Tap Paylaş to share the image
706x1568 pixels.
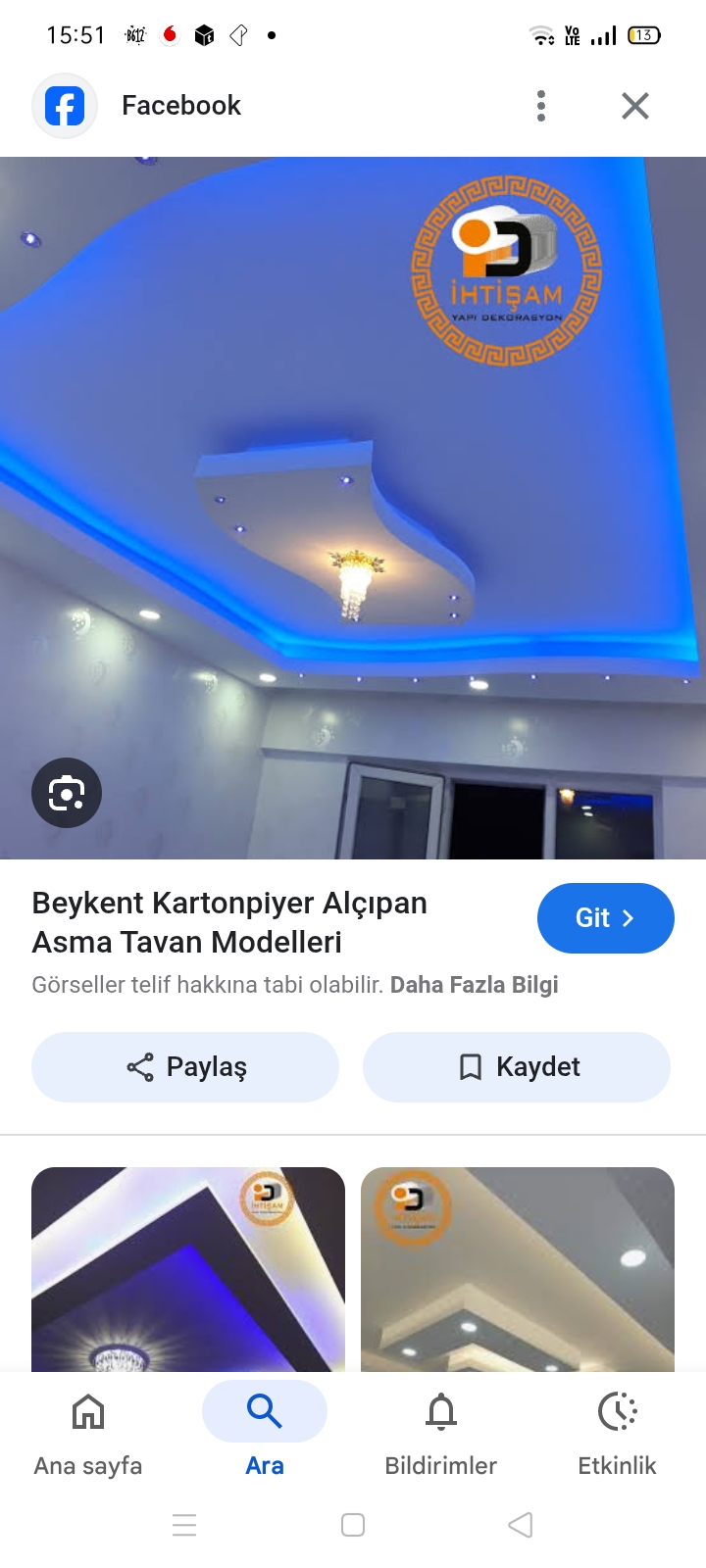coord(184,1067)
